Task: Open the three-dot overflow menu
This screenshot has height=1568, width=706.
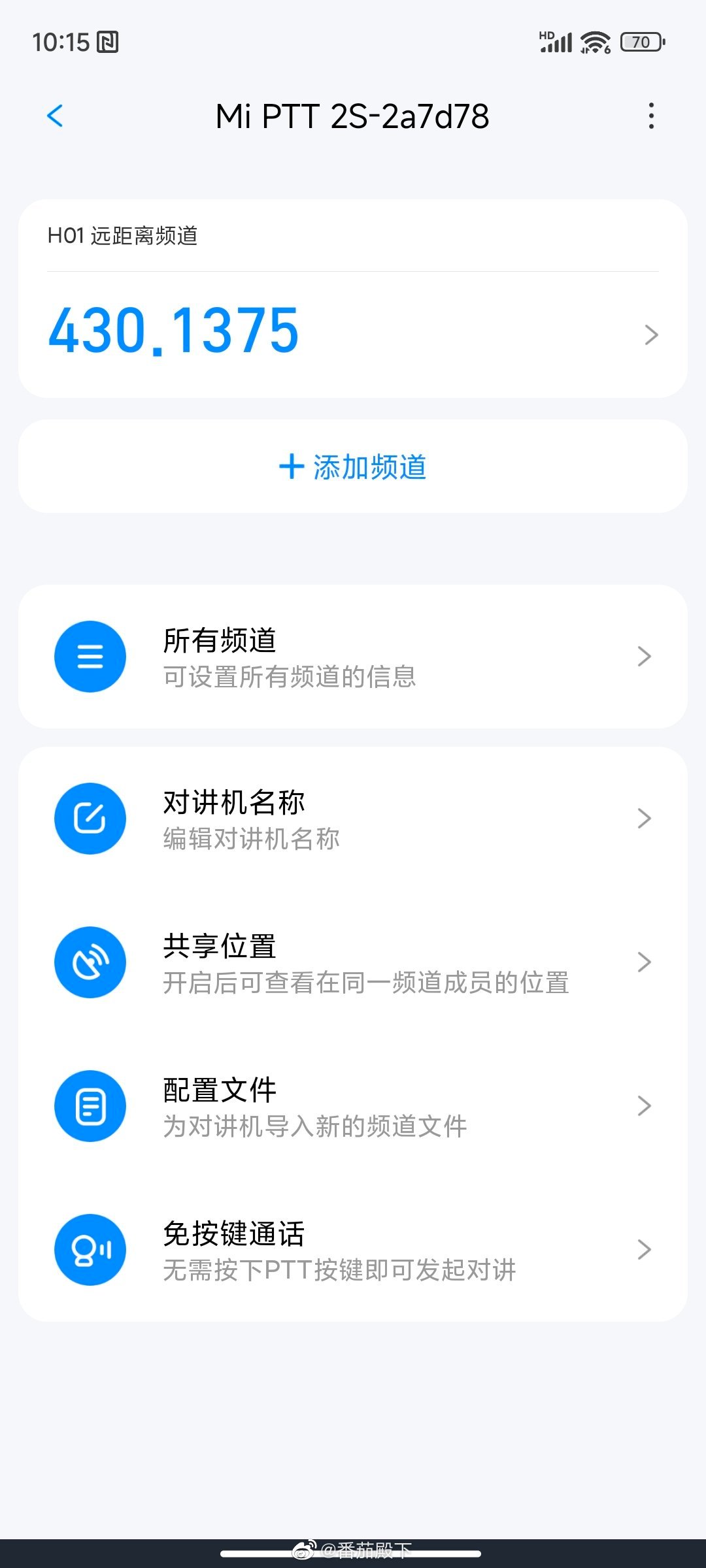Action: point(651,116)
